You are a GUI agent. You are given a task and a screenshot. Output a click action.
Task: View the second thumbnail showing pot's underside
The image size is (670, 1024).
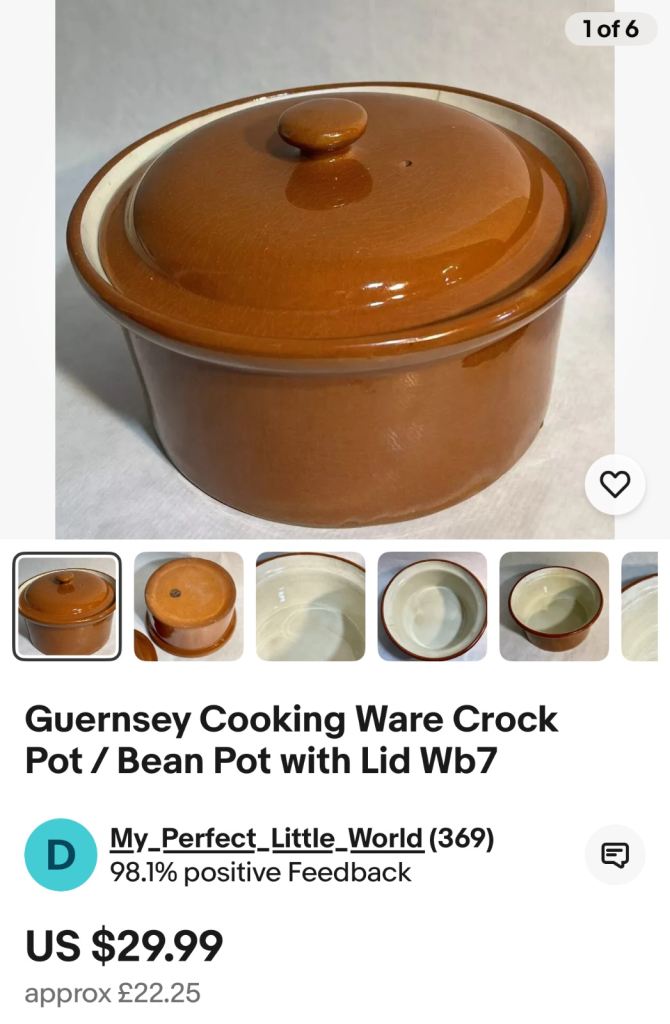click(x=189, y=606)
